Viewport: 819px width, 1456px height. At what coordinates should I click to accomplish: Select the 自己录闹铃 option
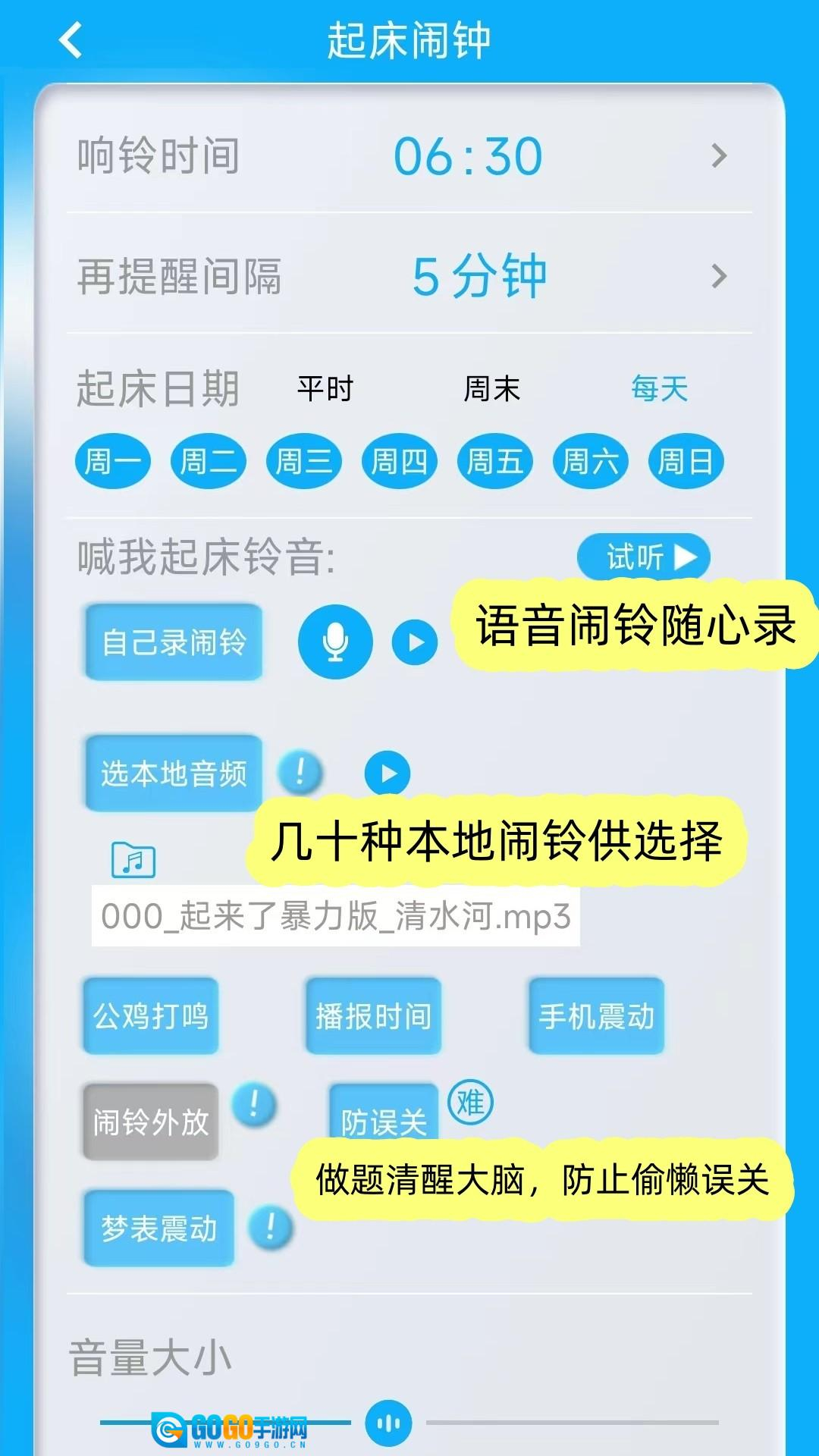tap(174, 642)
